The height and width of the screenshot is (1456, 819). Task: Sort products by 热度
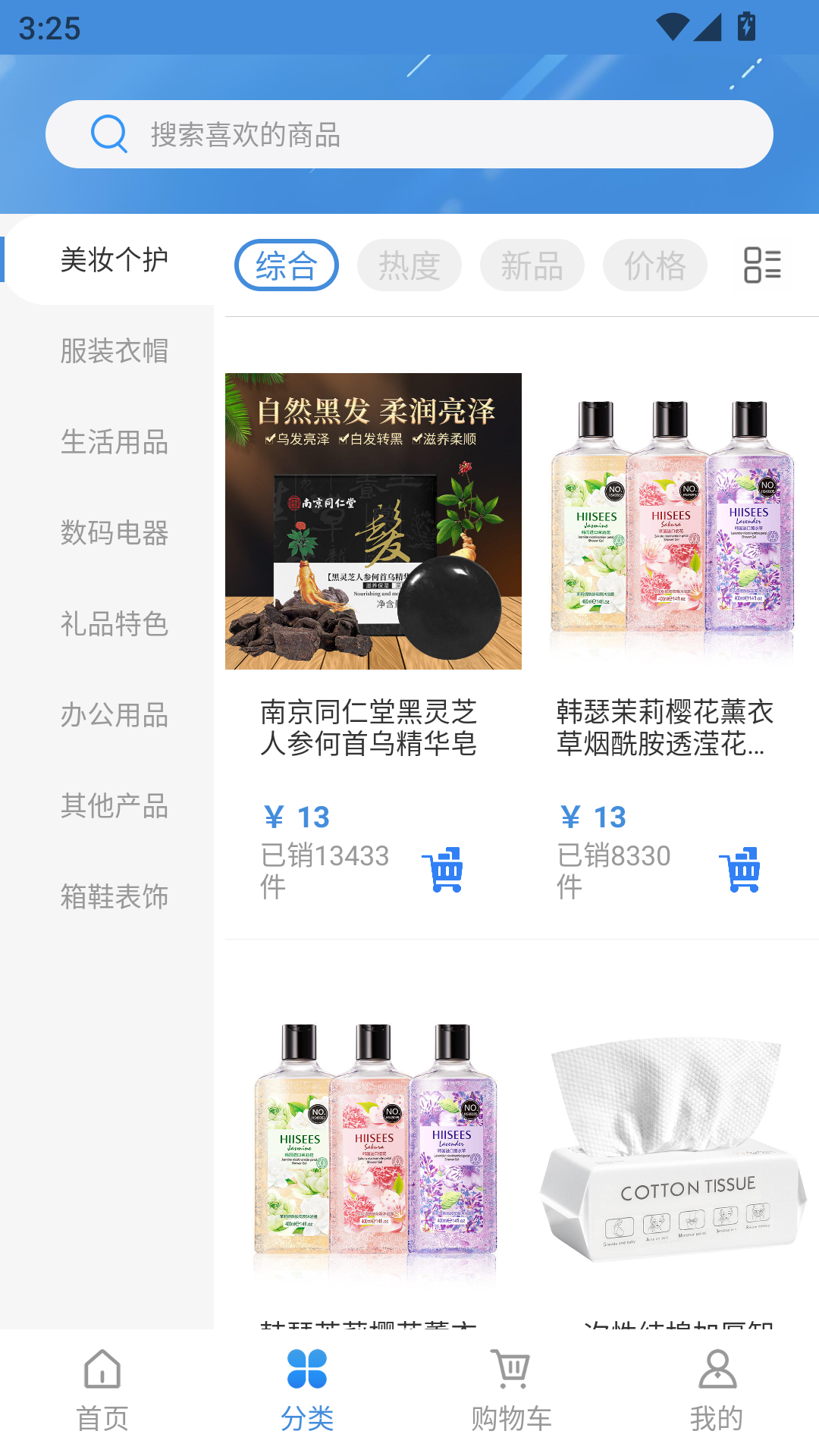click(x=409, y=265)
